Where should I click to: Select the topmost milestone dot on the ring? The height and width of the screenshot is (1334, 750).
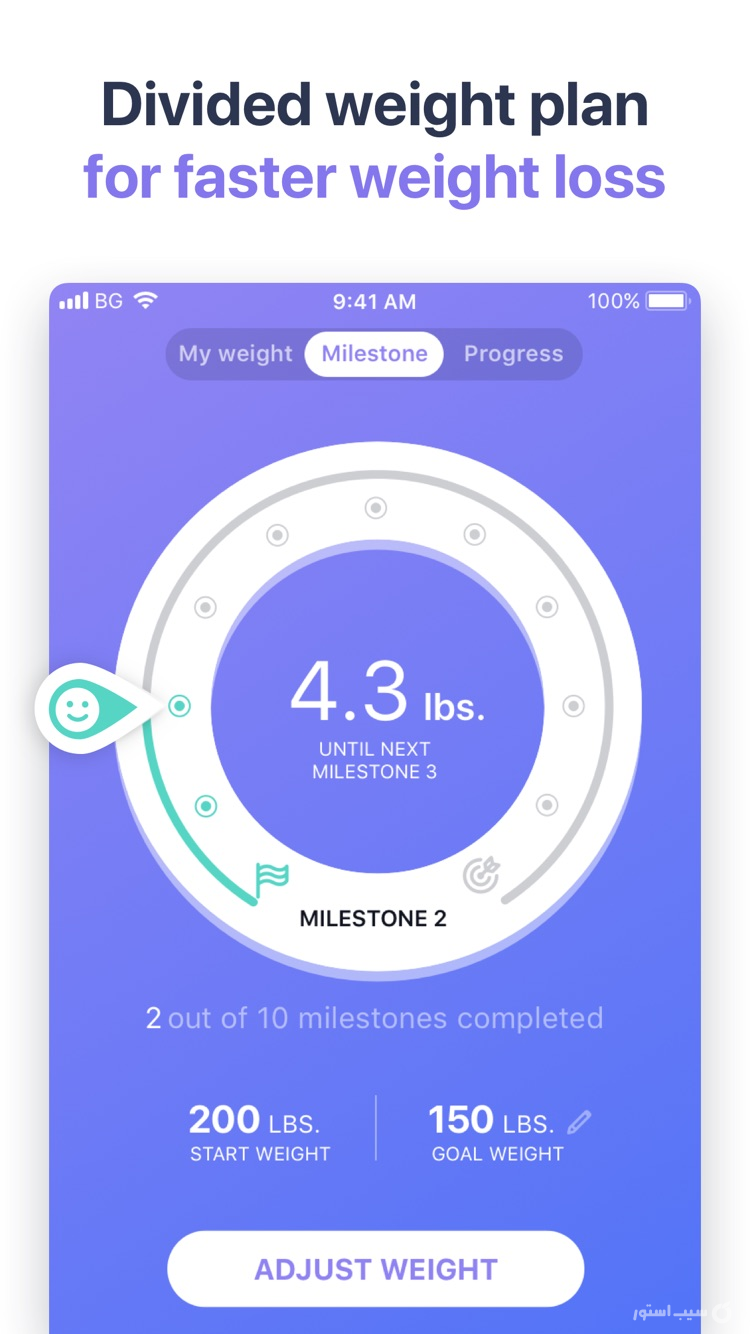tap(375, 508)
